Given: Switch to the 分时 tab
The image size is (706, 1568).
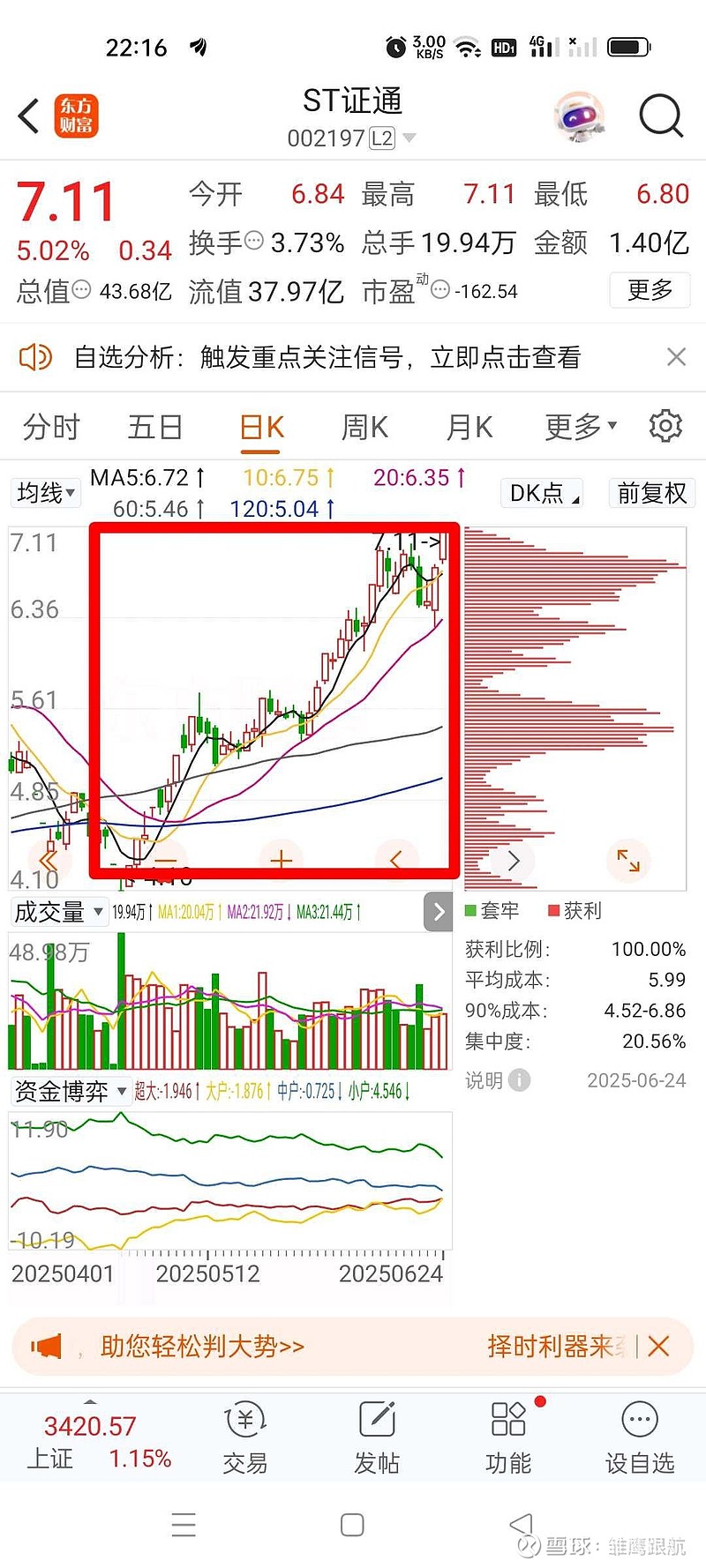Looking at the screenshot, I should (x=50, y=426).
